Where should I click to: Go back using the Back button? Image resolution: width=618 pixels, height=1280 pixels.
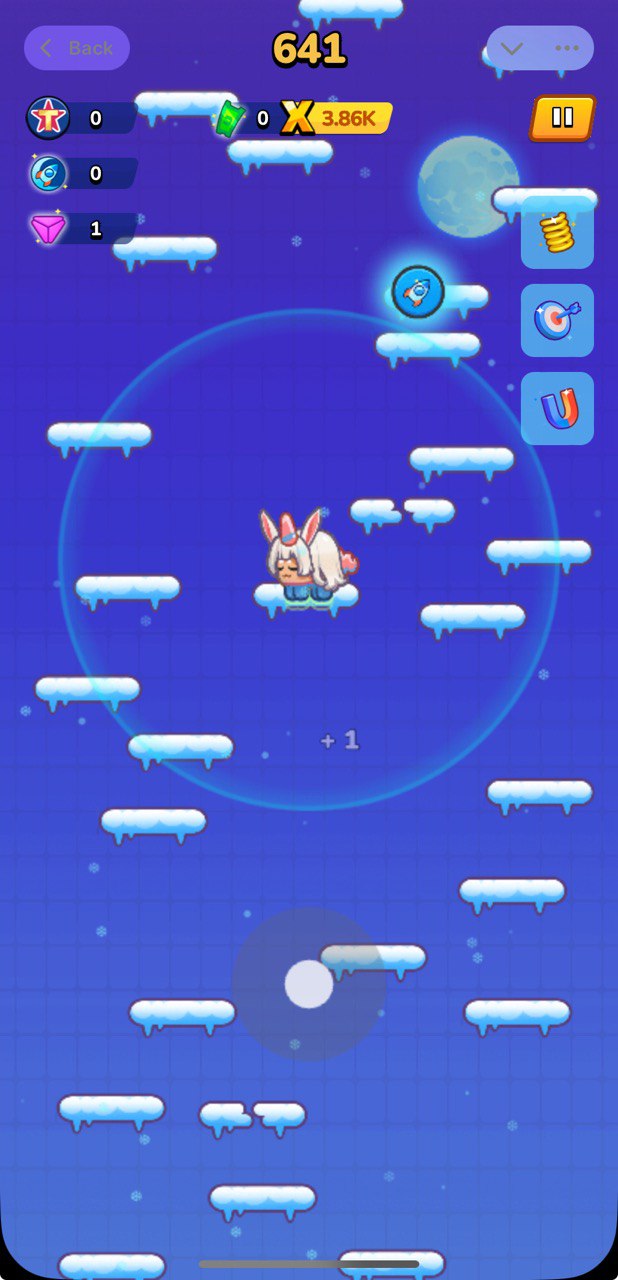click(x=77, y=48)
